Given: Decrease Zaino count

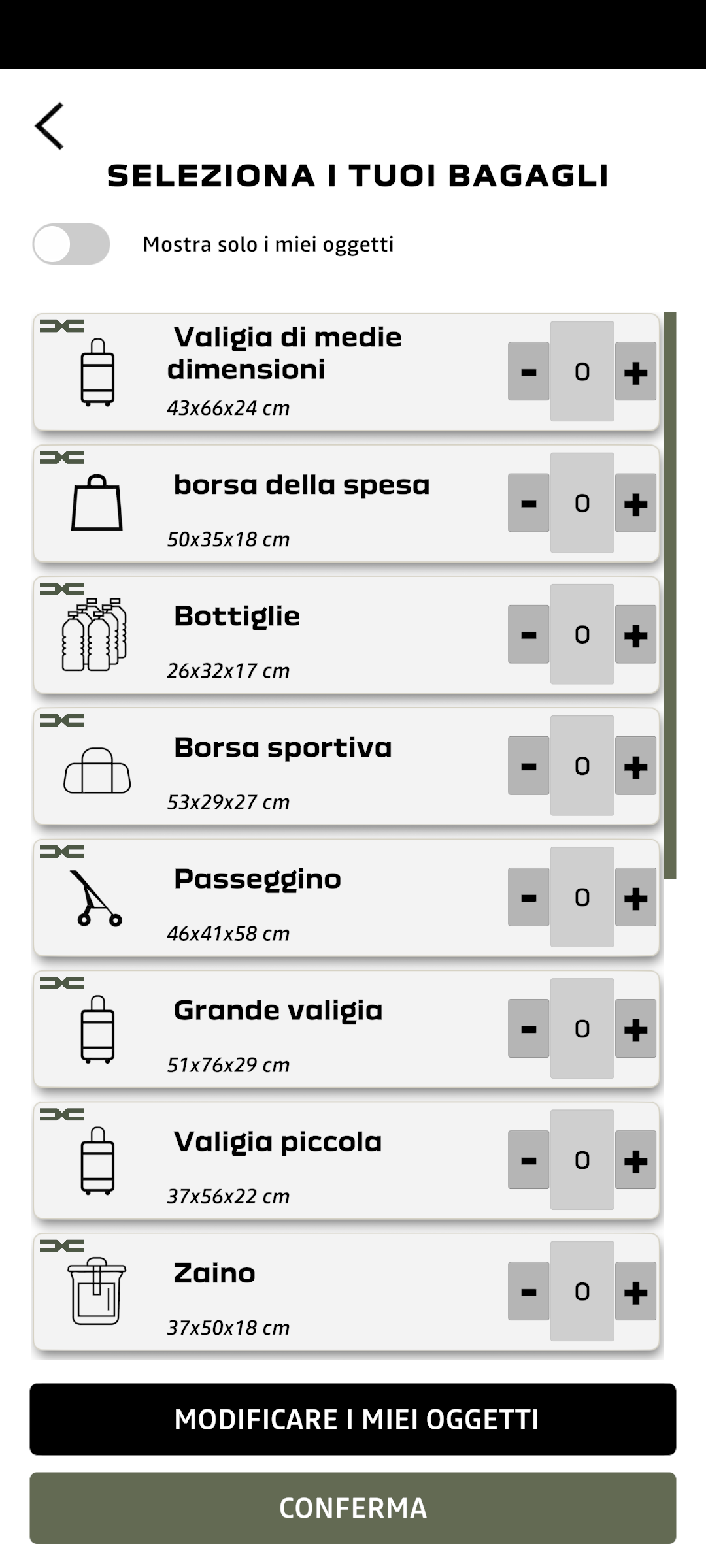Looking at the screenshot, I should click(528, 1290).
